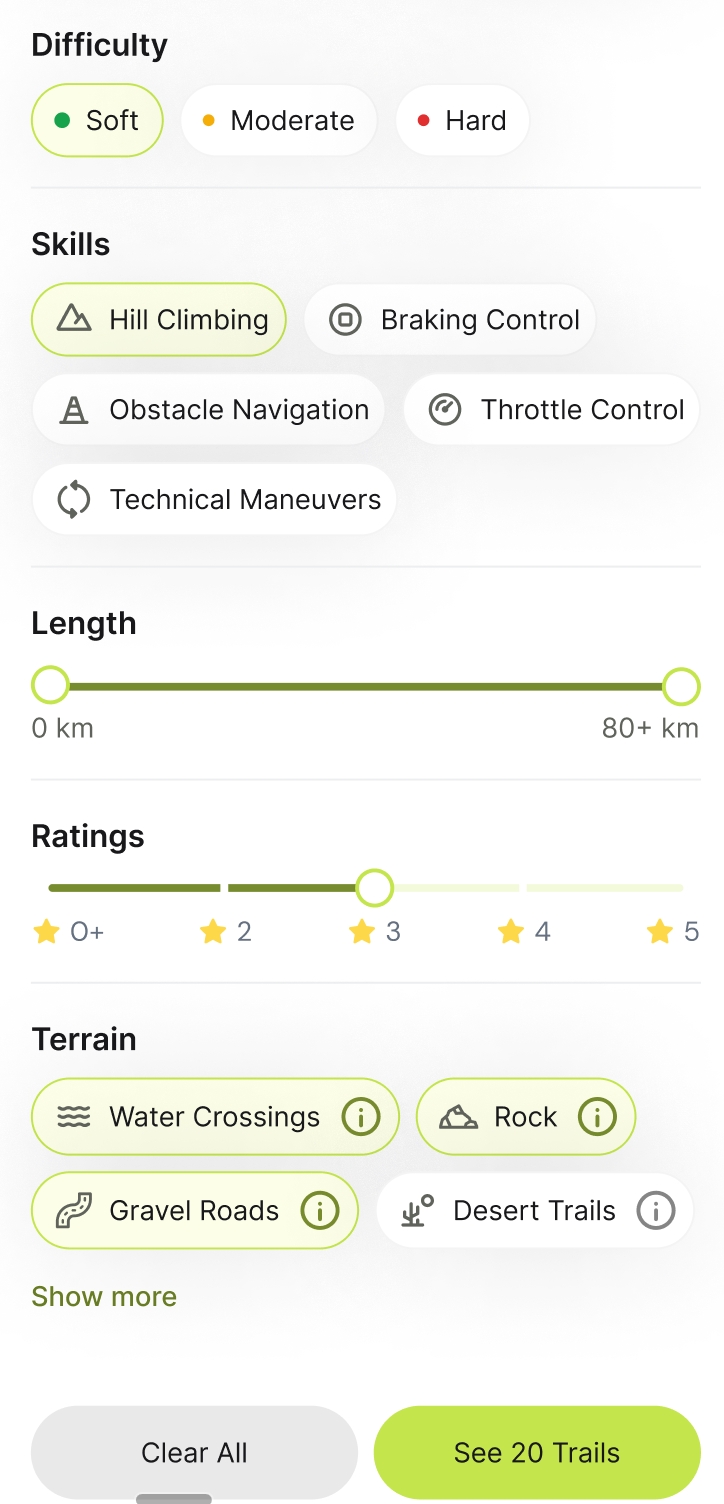Add Obstacle Navigation skill filter

tap(208, 410)
